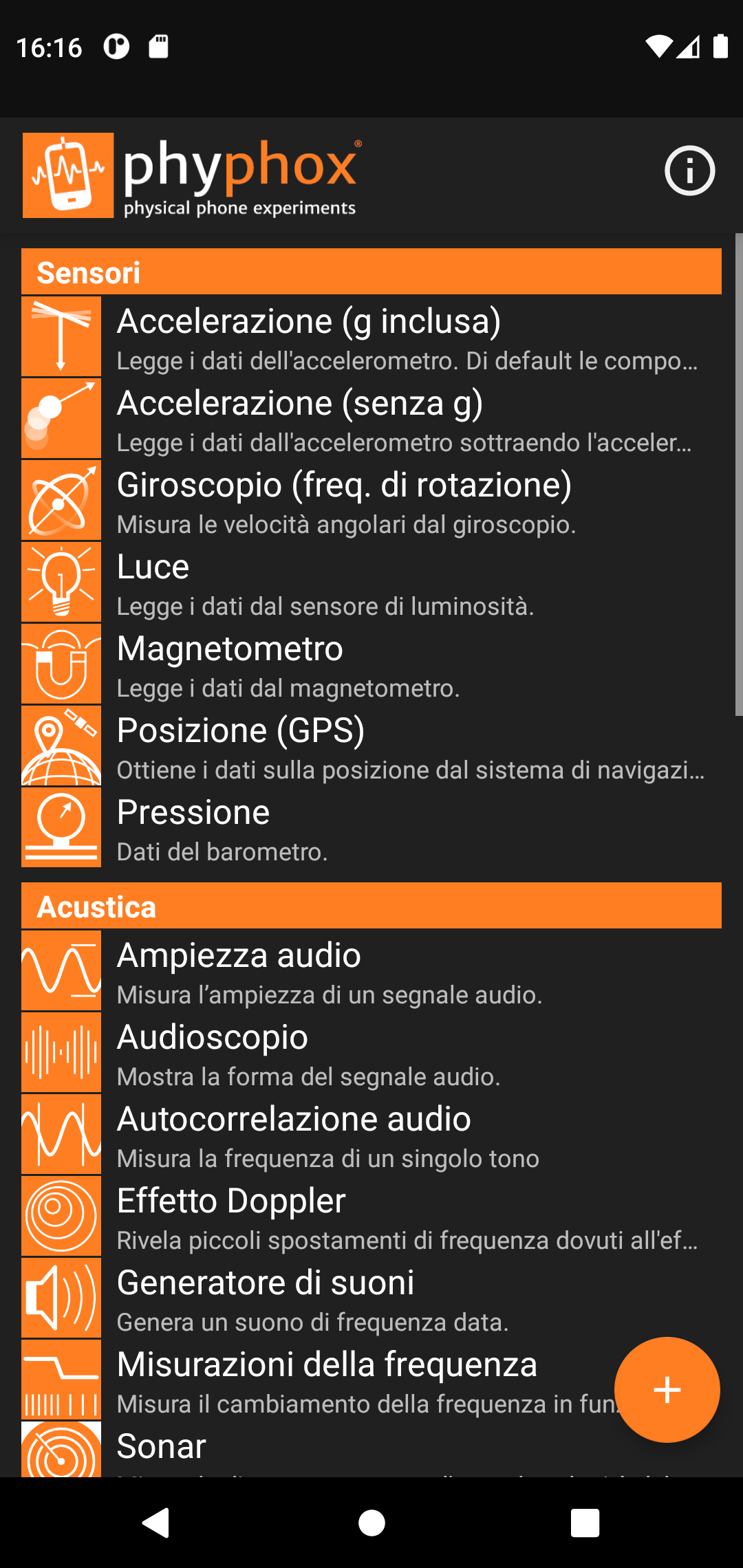The width and height of the screenshot is (743, 1568).
Task: Open the info icon in the header
Action: click(x=689, y=171)
